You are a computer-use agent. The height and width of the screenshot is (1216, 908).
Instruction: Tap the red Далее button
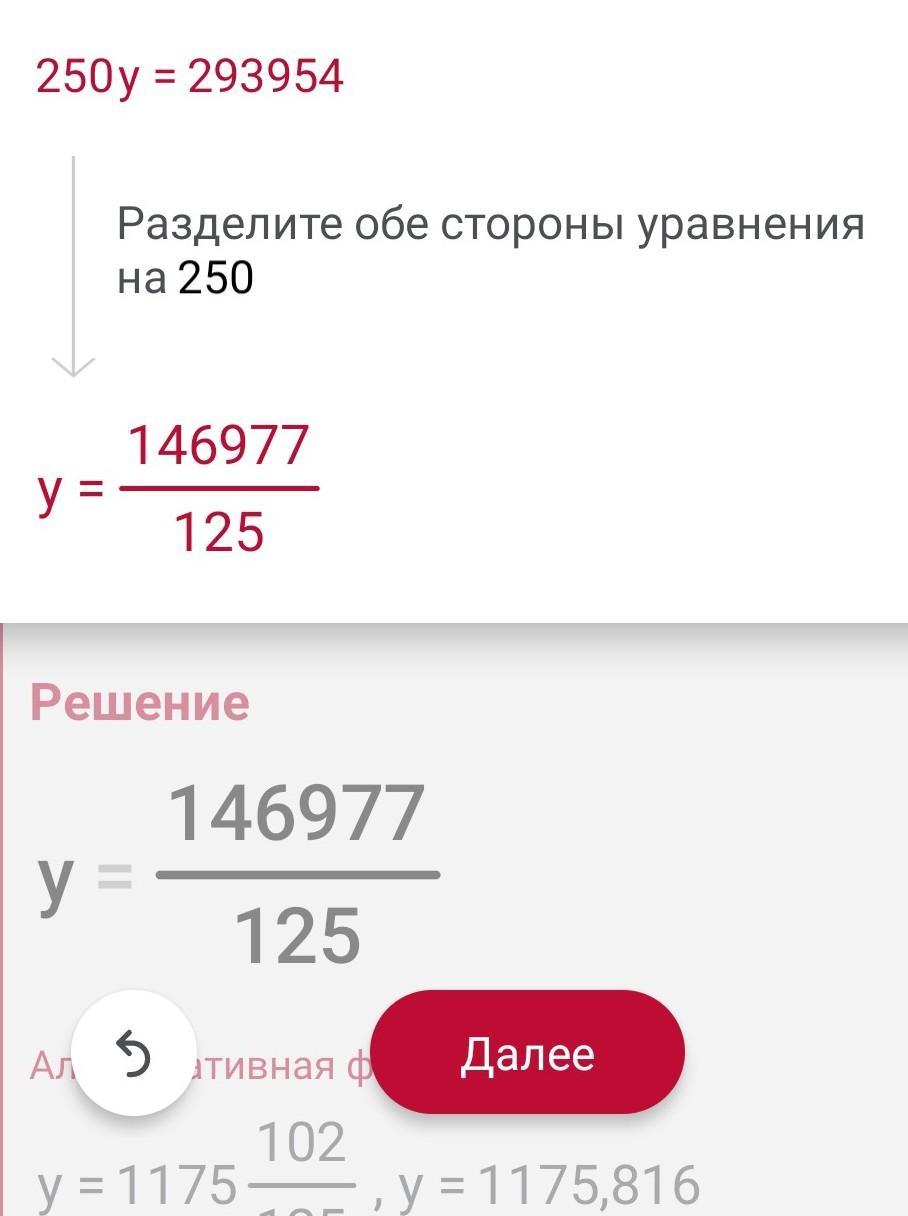[527, 1053]
